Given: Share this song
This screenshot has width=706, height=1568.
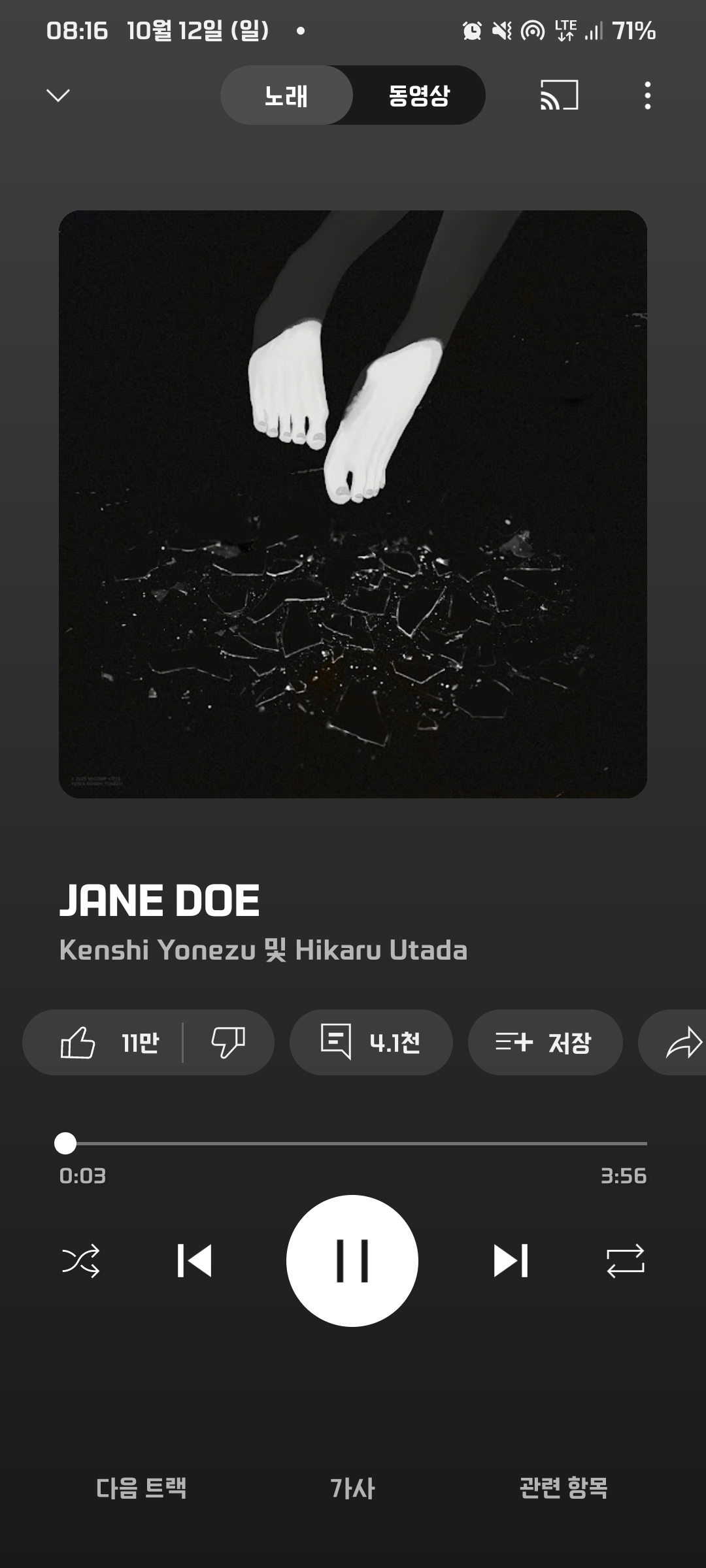Looking at the screenshot, I should coord(681,1042).
